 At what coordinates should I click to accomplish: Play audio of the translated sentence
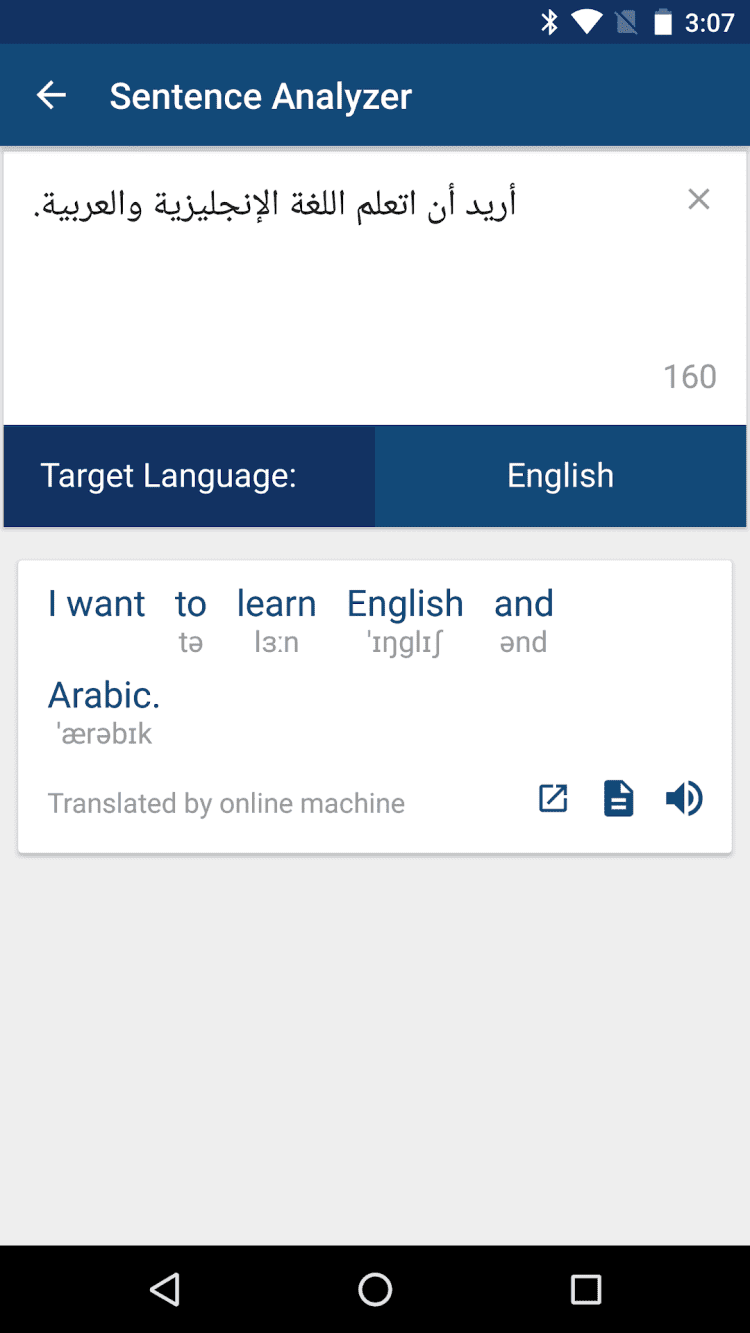pos(684,799)
